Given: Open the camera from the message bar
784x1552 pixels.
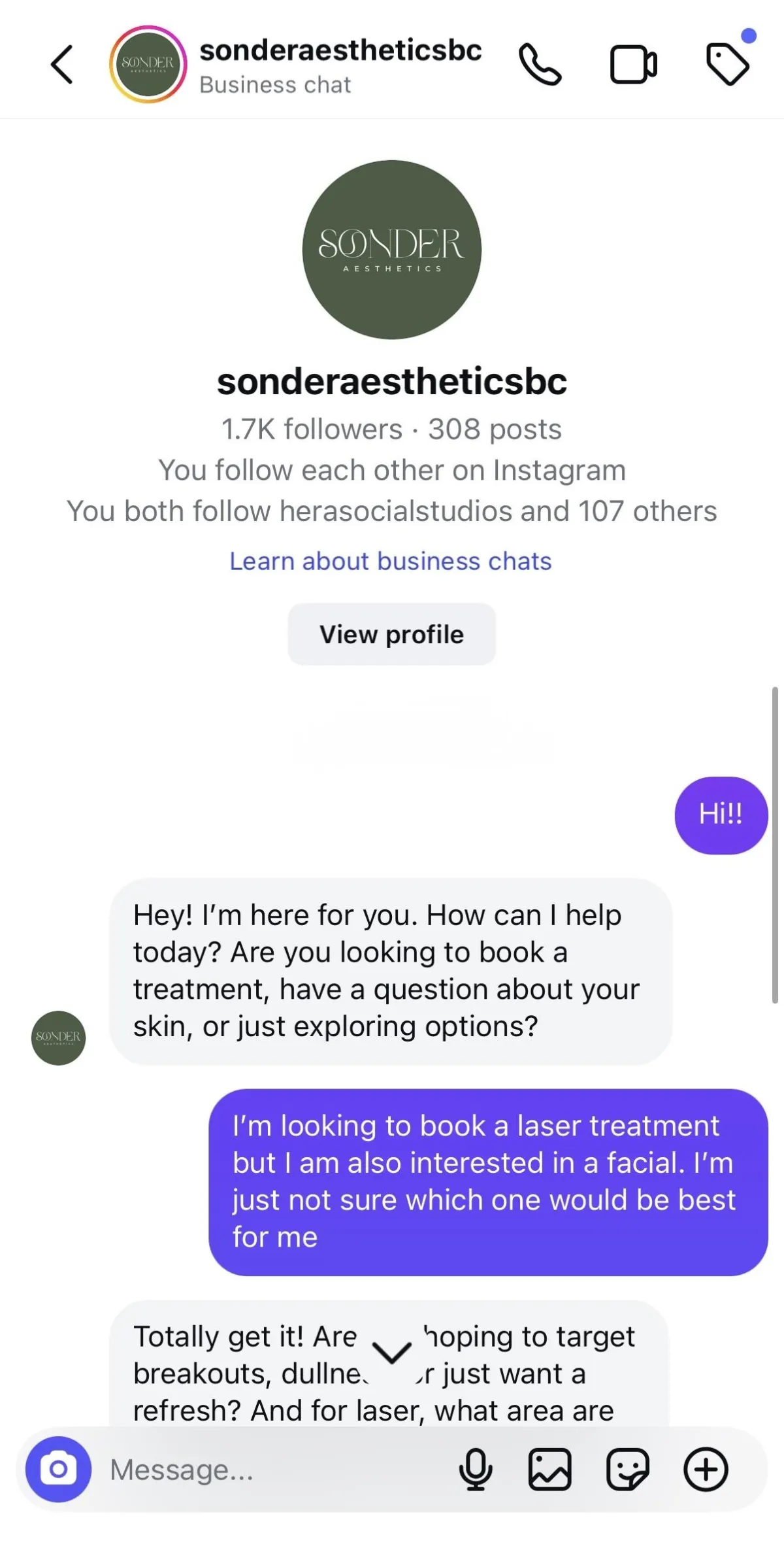Looking at the screenshot, I should (x=59, y=1470).
